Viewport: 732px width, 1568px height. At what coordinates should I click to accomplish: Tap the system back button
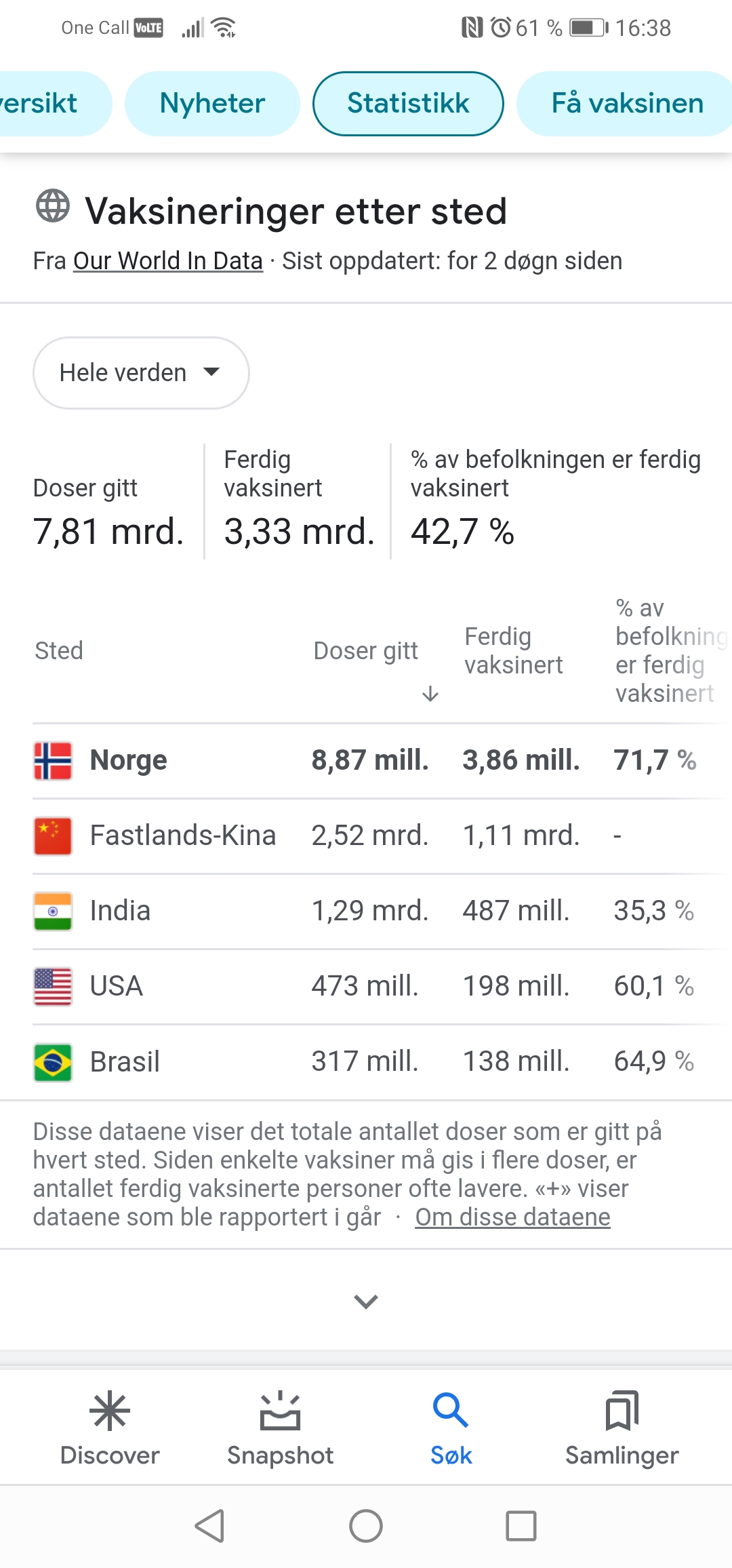210,1526
